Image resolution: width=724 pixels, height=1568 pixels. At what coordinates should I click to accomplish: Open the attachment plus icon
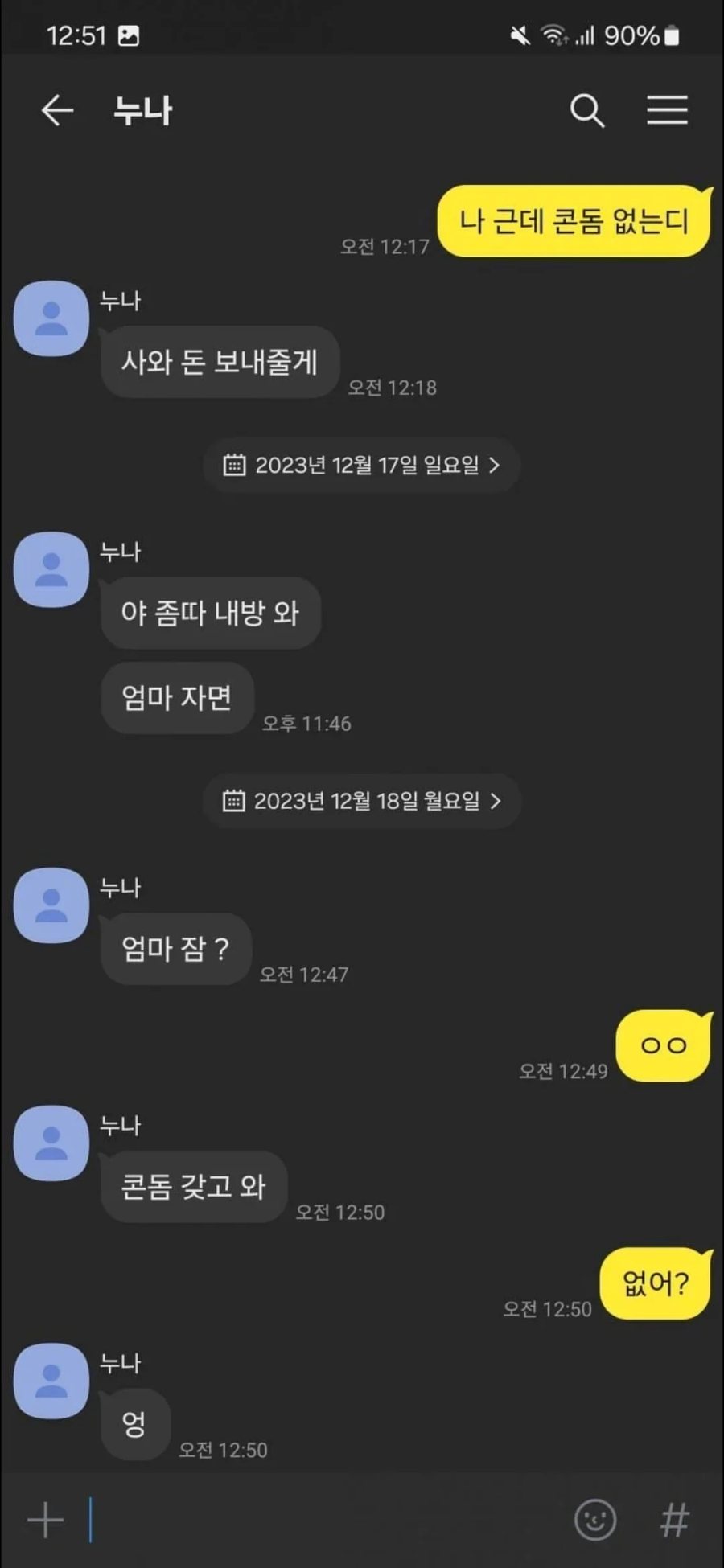46,1520
